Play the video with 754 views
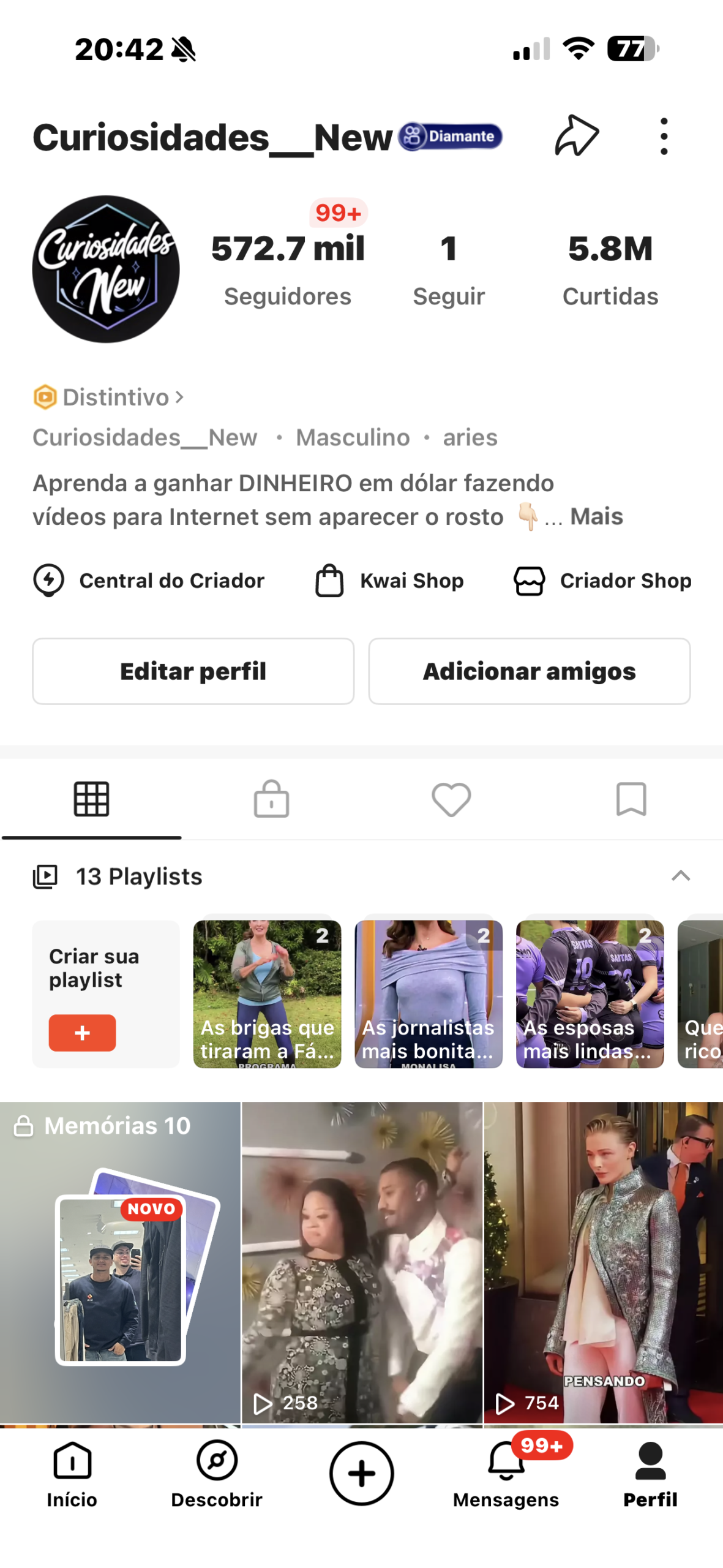The image size is (723, 1568). (604, 1262)
